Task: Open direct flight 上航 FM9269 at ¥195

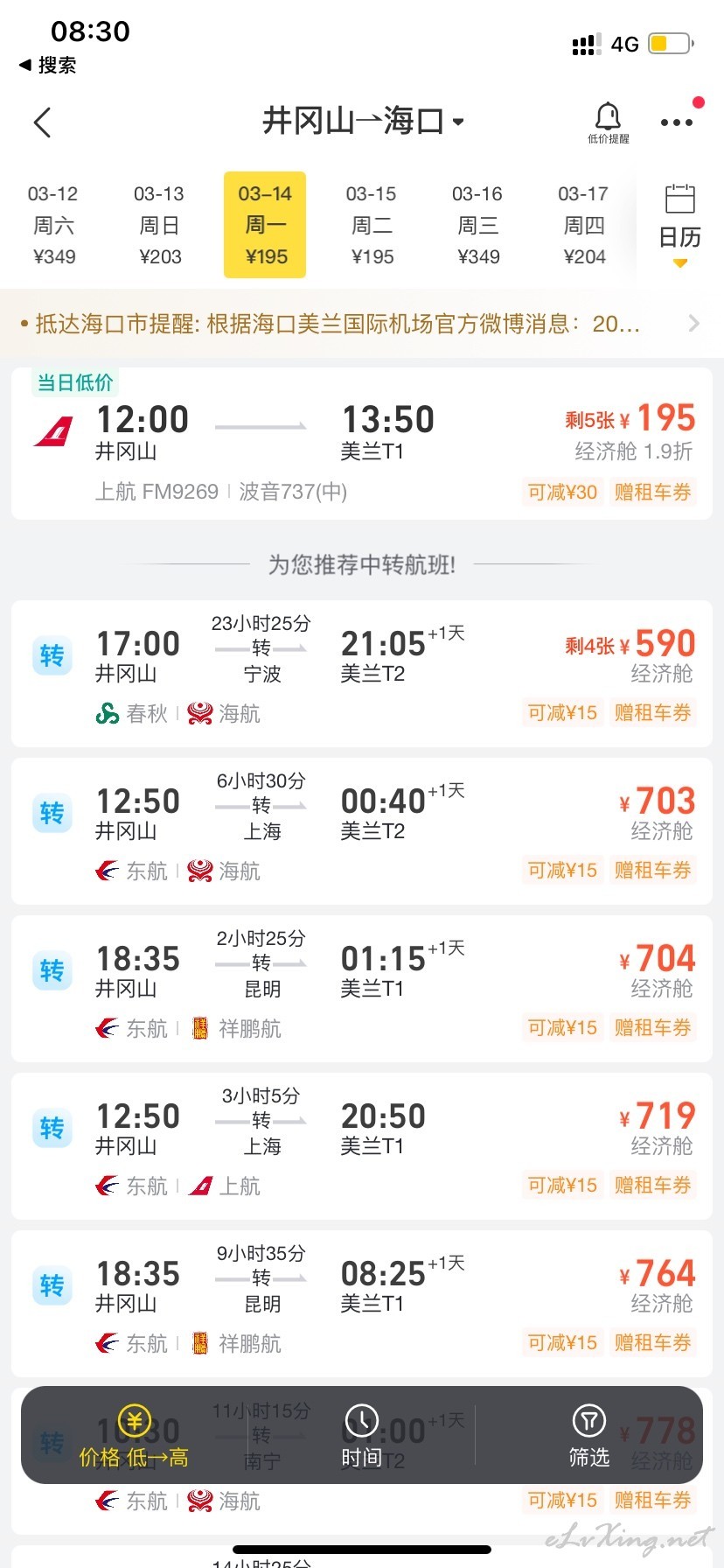Action: coord(362,444)
